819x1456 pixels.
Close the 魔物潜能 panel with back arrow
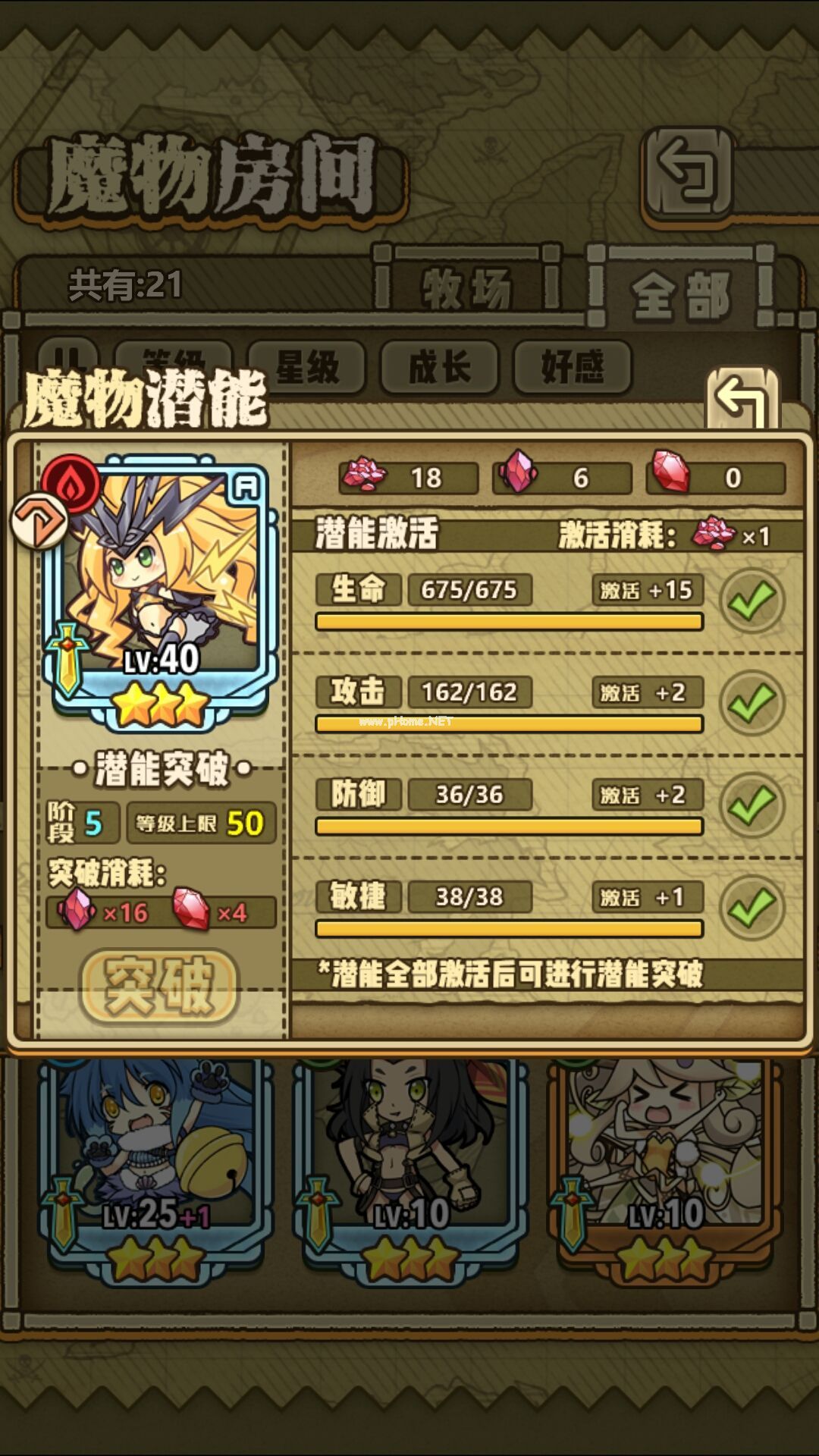(742, 400)
